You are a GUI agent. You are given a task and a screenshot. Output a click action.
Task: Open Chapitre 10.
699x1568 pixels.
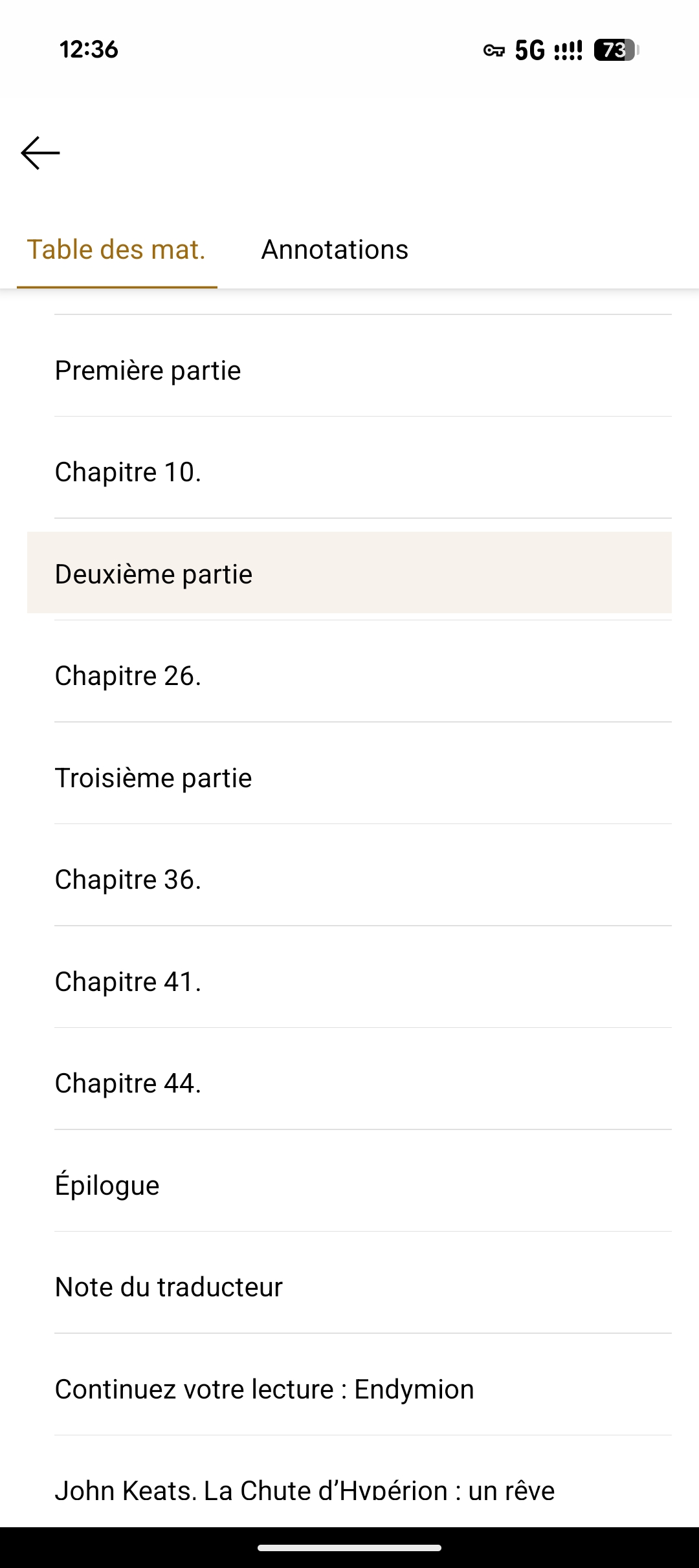[128, 472]
